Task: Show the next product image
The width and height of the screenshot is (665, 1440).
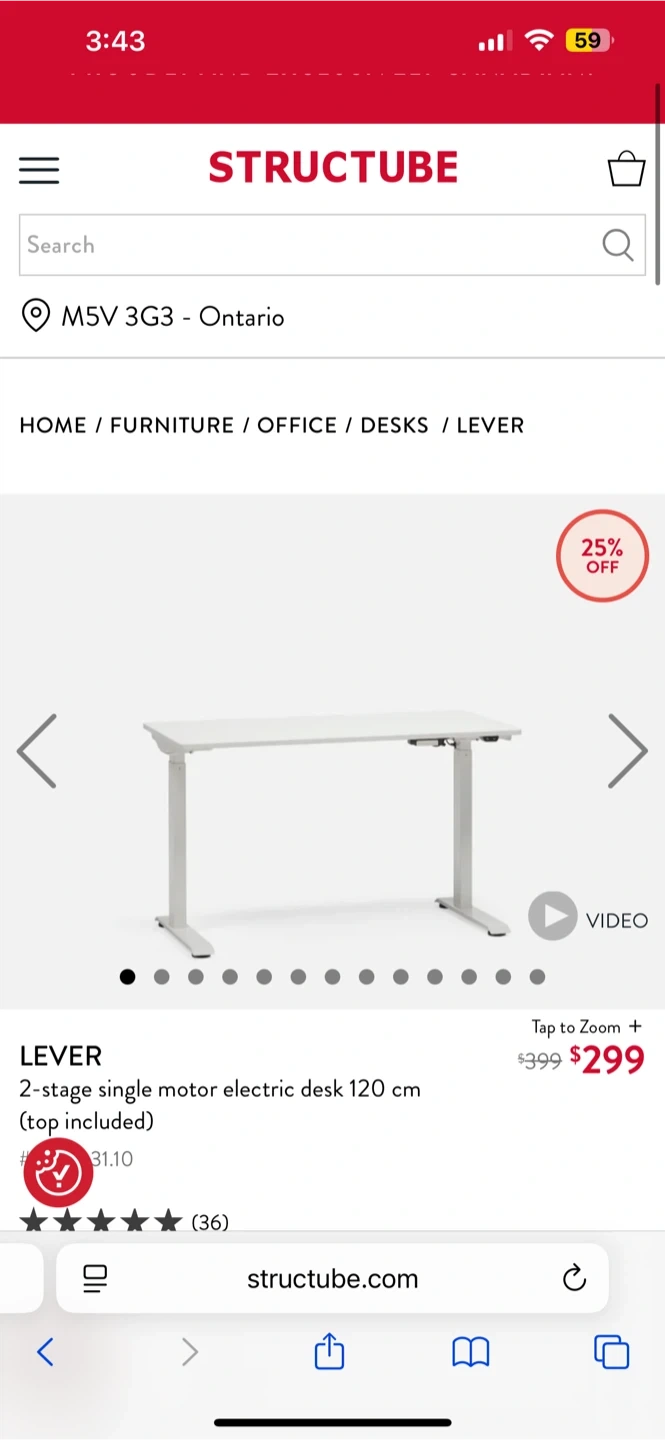Action: click(627, 751)
